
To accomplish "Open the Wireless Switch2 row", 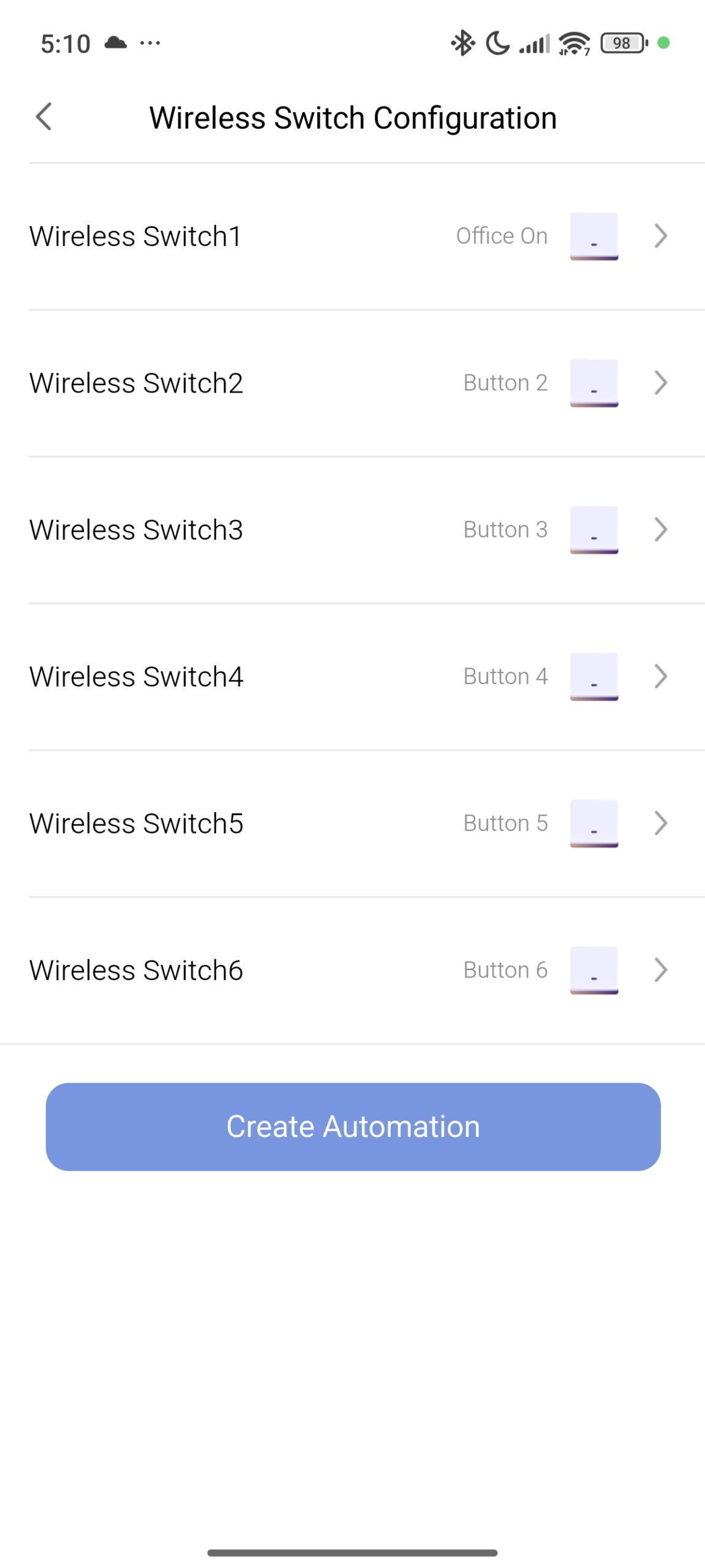I will (x=352, y=383).
